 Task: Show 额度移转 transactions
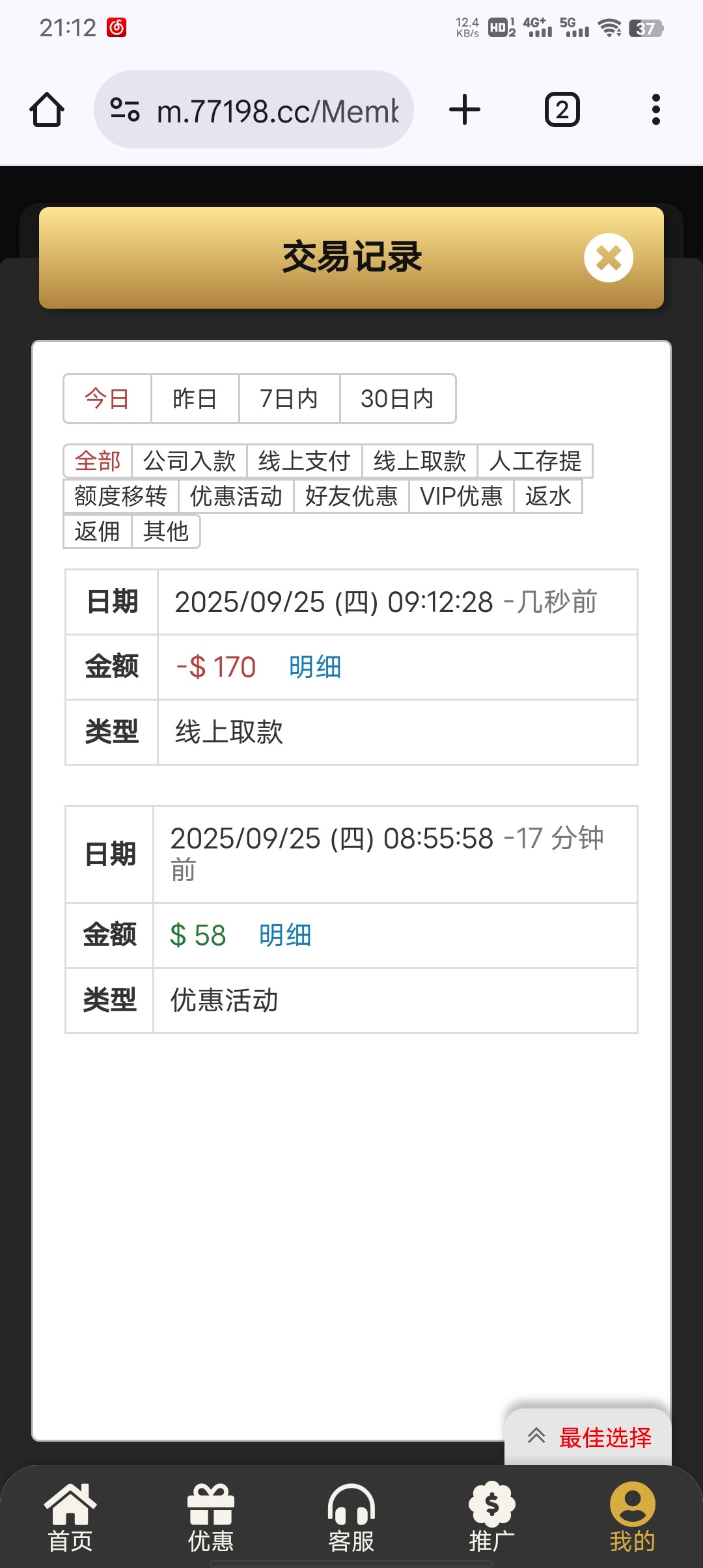(x=121, y=496)
